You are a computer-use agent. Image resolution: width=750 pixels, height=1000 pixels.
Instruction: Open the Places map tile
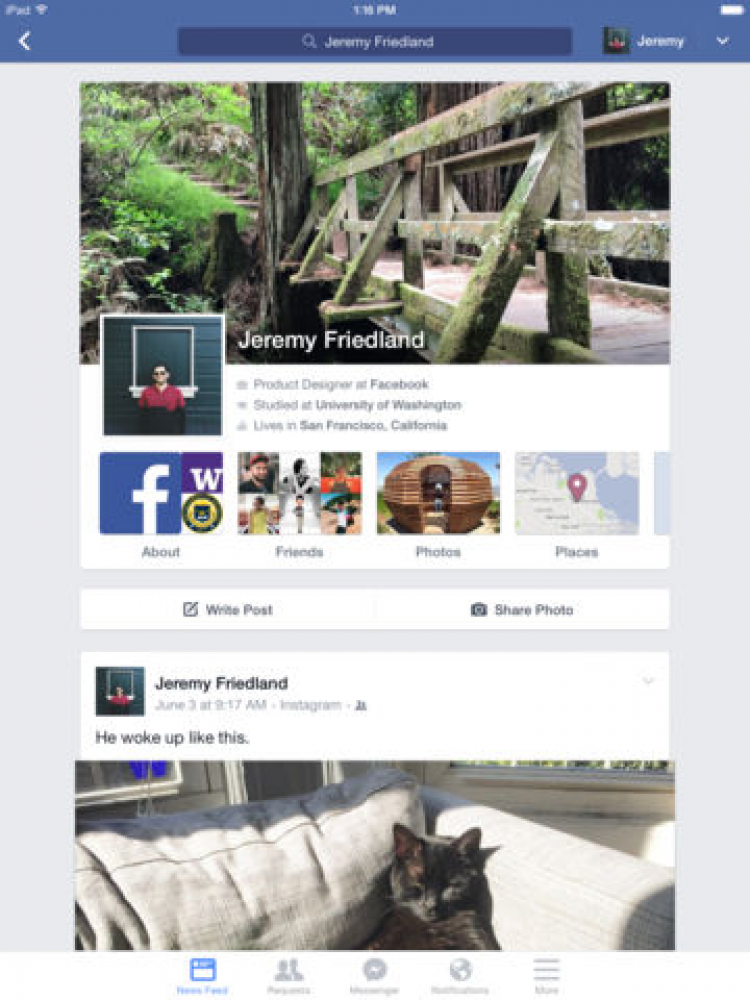(577, 494)
